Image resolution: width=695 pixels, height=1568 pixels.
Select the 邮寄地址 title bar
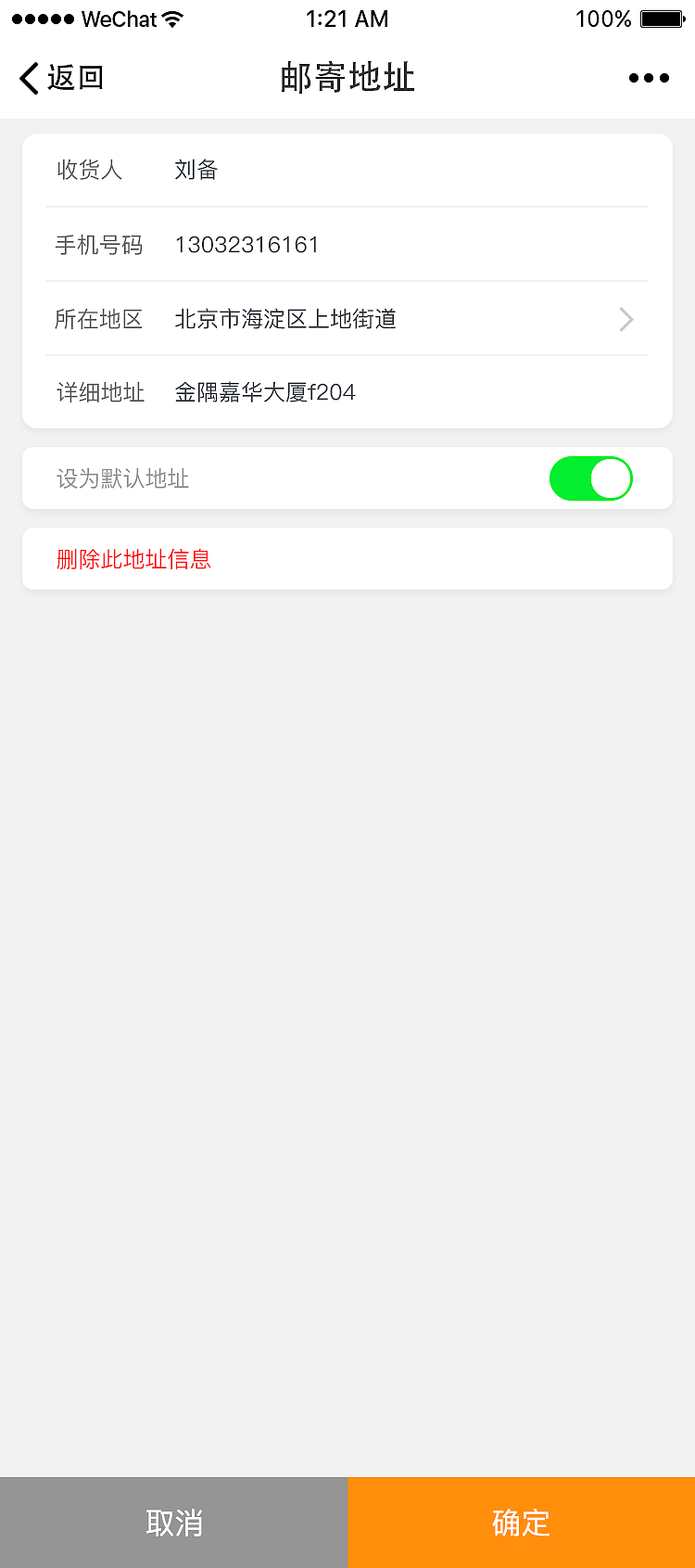click(347, 78)
